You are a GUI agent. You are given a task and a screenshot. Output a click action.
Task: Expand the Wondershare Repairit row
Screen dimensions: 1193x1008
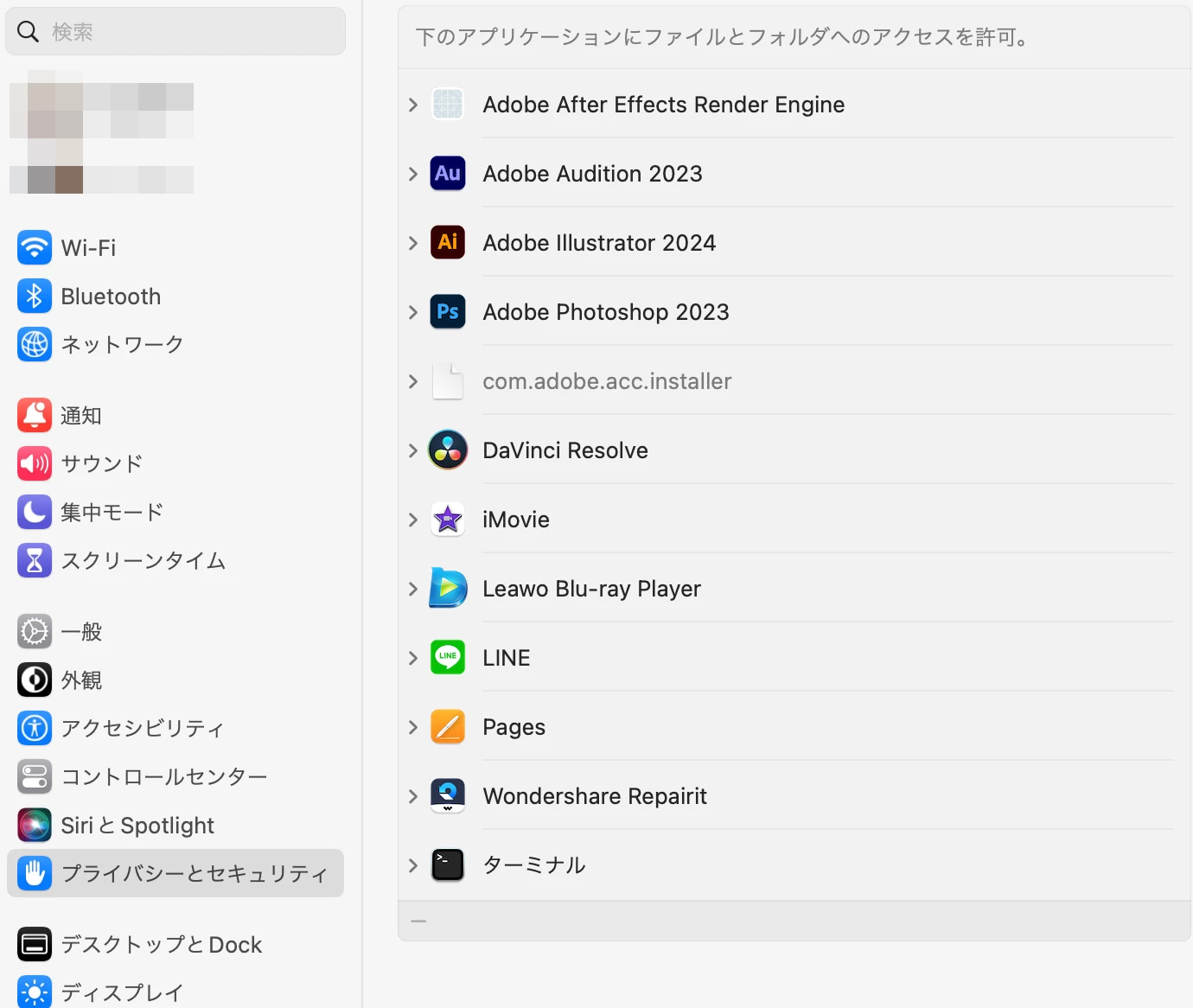tap(413, 796)
